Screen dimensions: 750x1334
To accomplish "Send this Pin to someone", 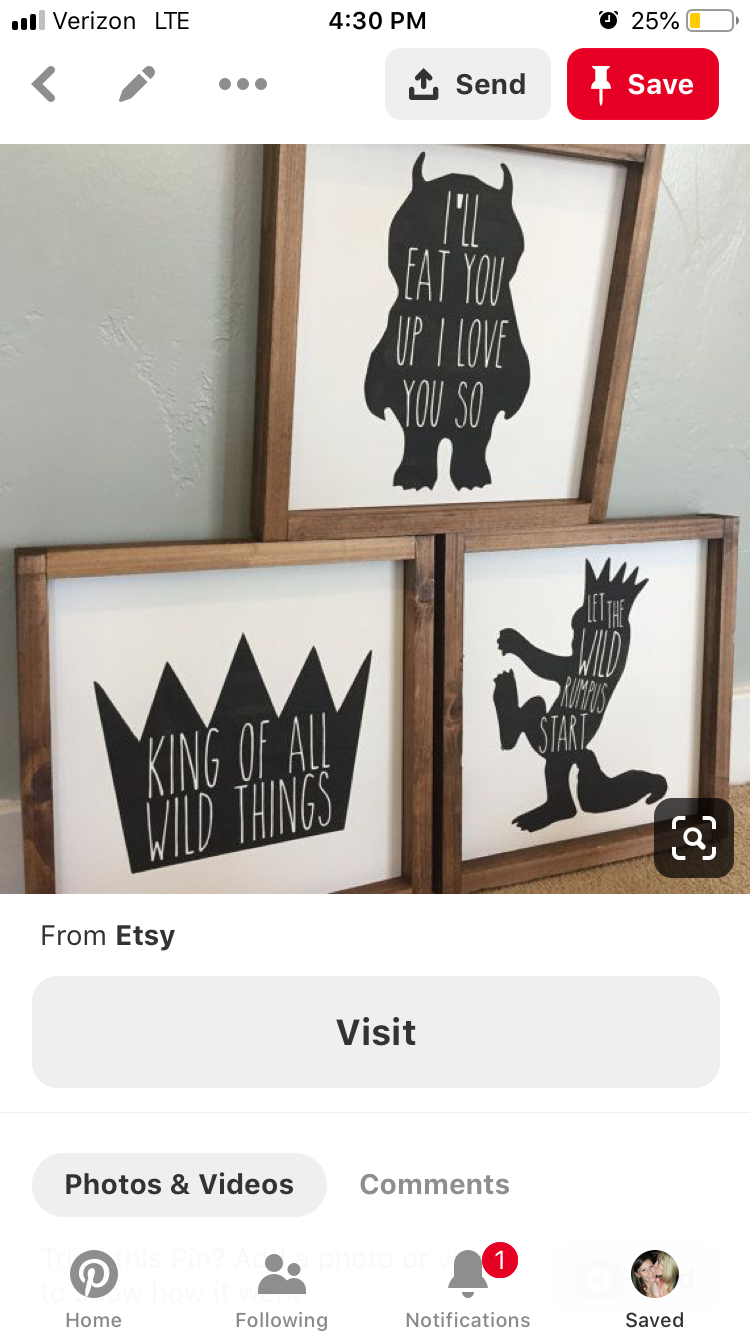I will tap(467, 85).
